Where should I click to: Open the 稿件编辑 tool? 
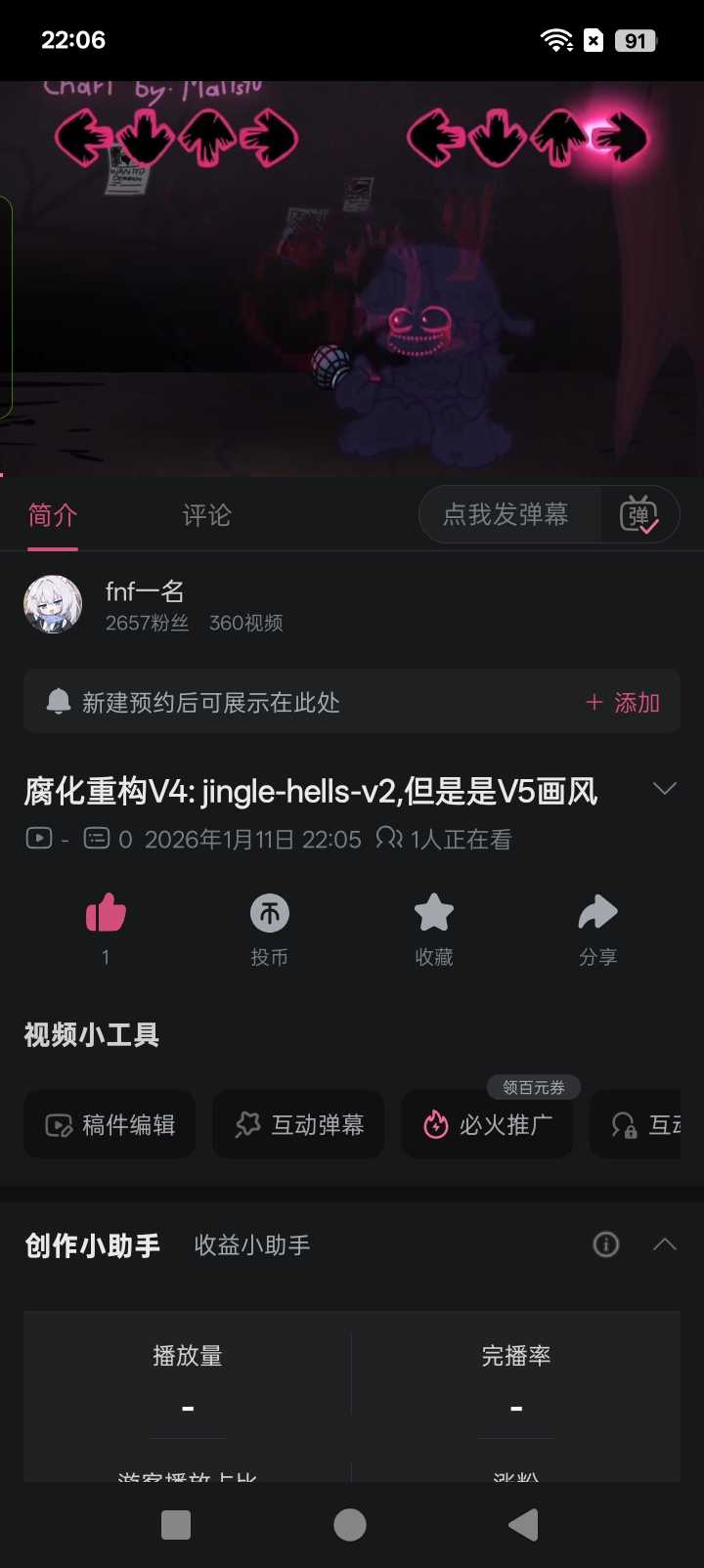110,1125
